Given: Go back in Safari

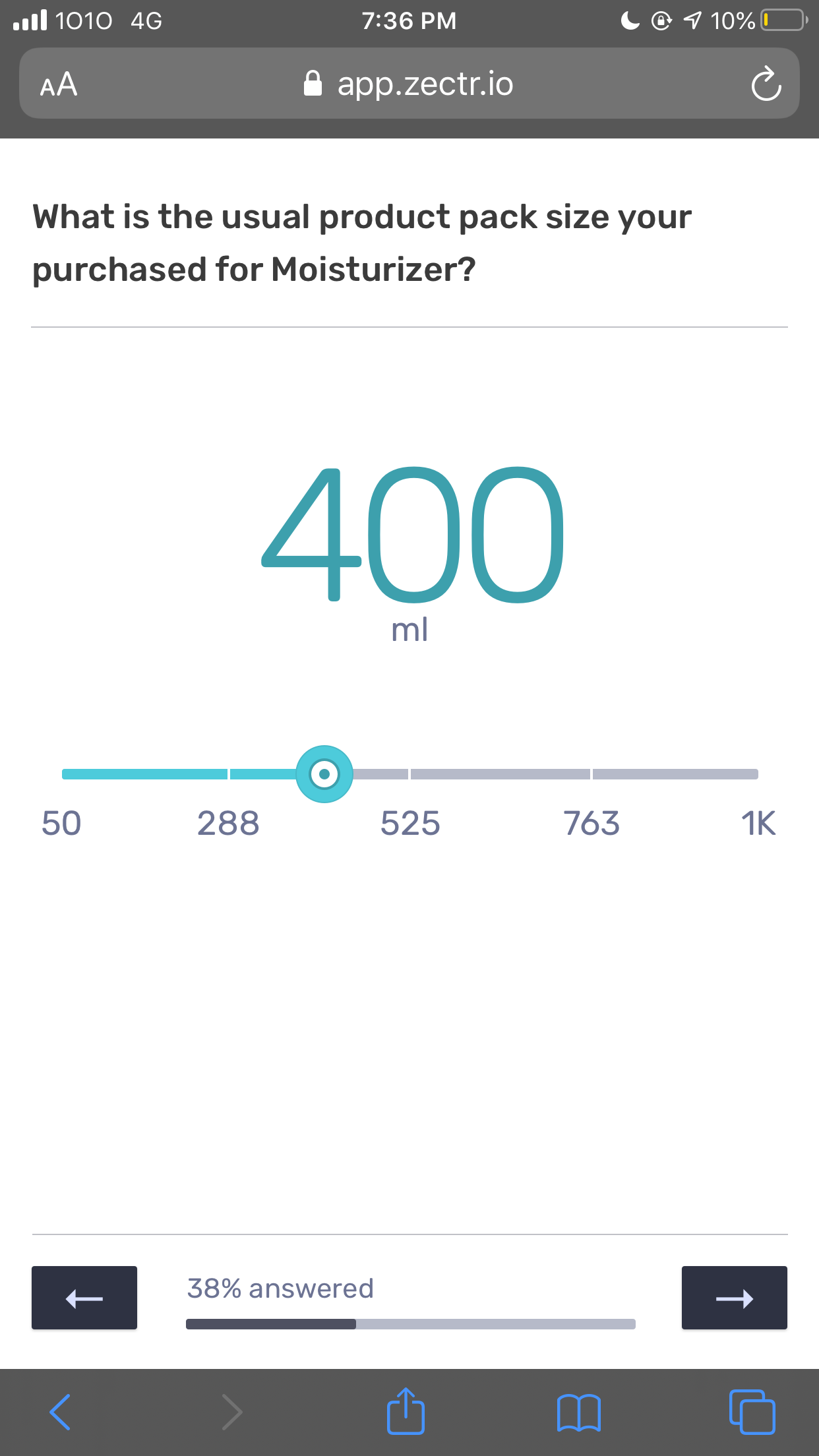Looking at the screenshot, I should (60, 1412).
